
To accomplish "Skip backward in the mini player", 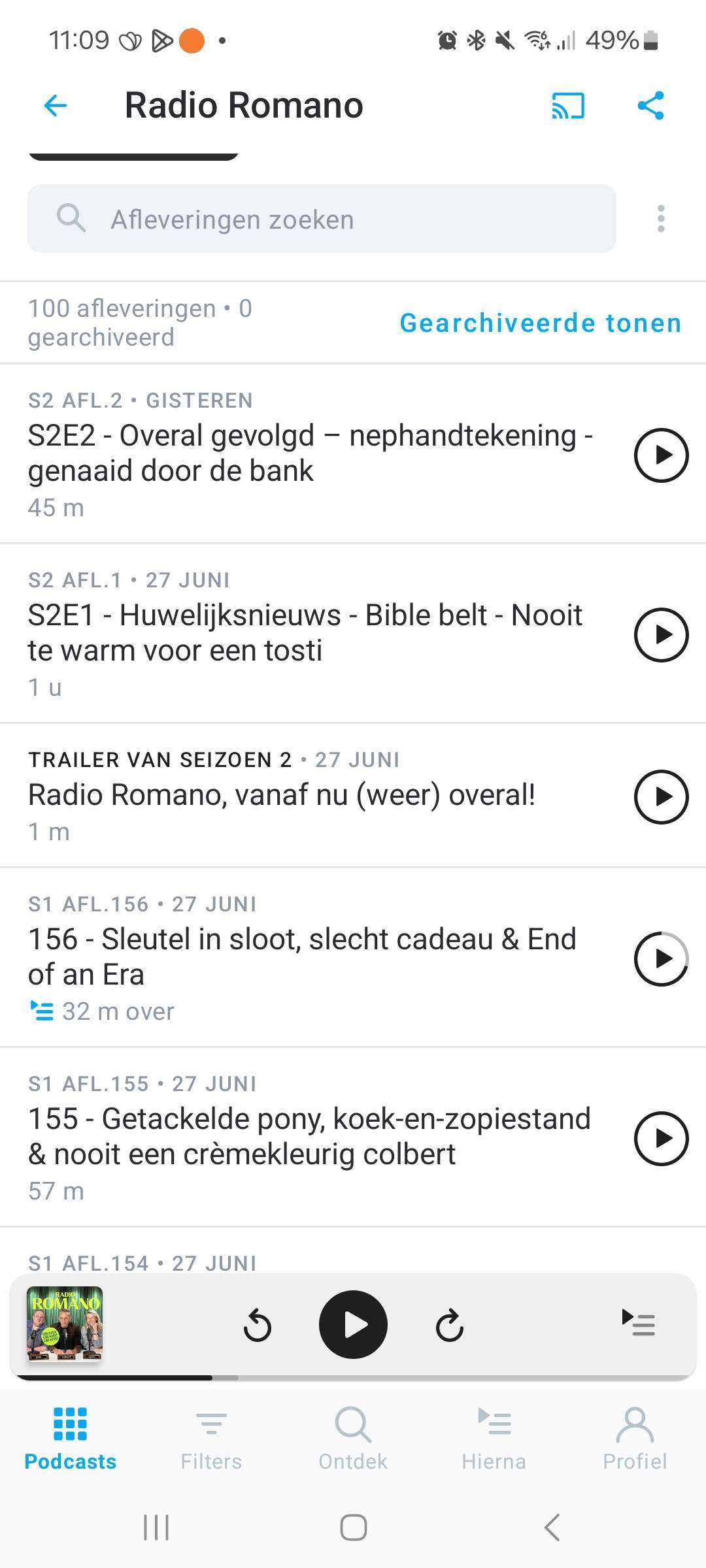I will pos(257,1326).
